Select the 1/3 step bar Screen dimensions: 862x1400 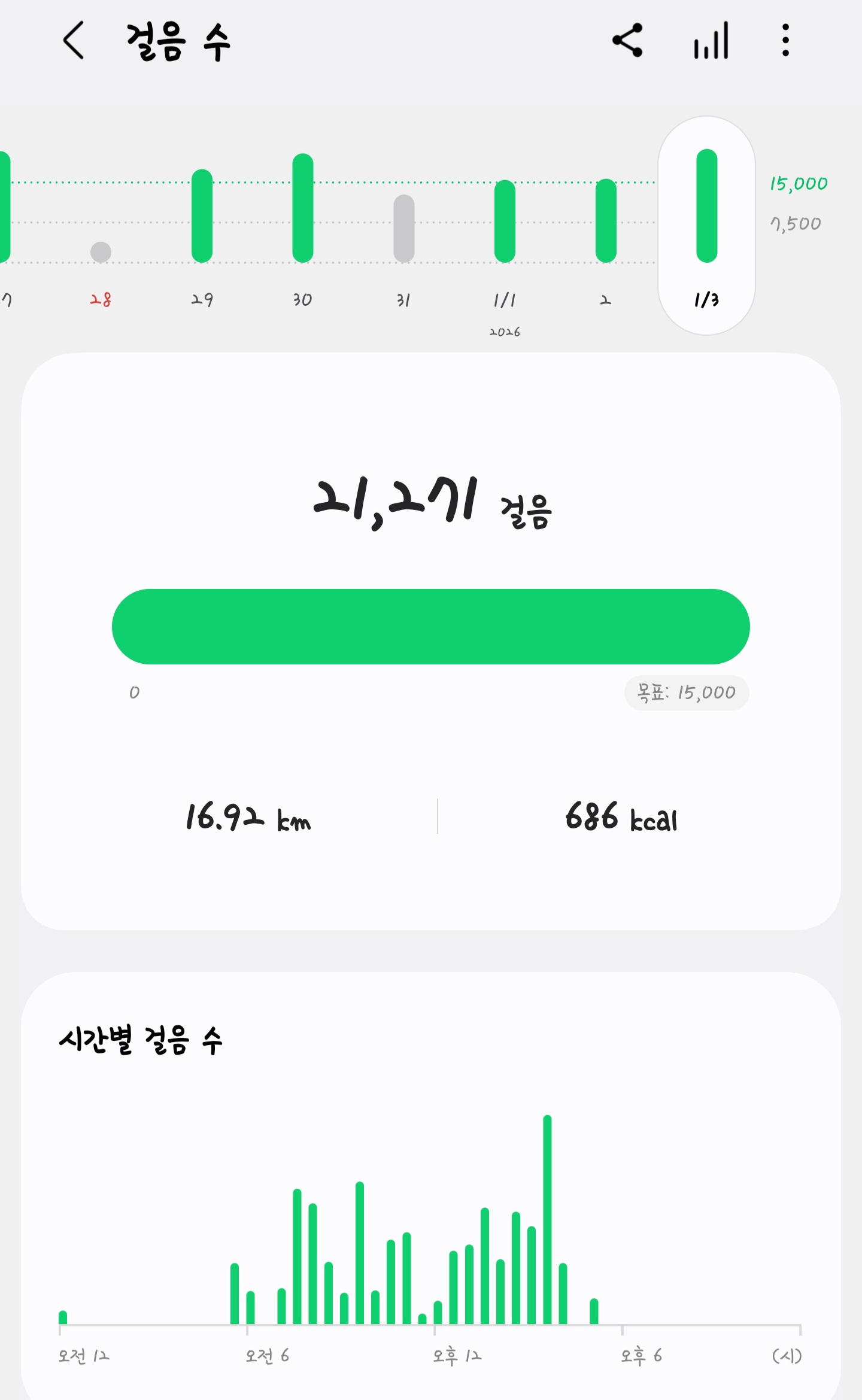[706, 206]
